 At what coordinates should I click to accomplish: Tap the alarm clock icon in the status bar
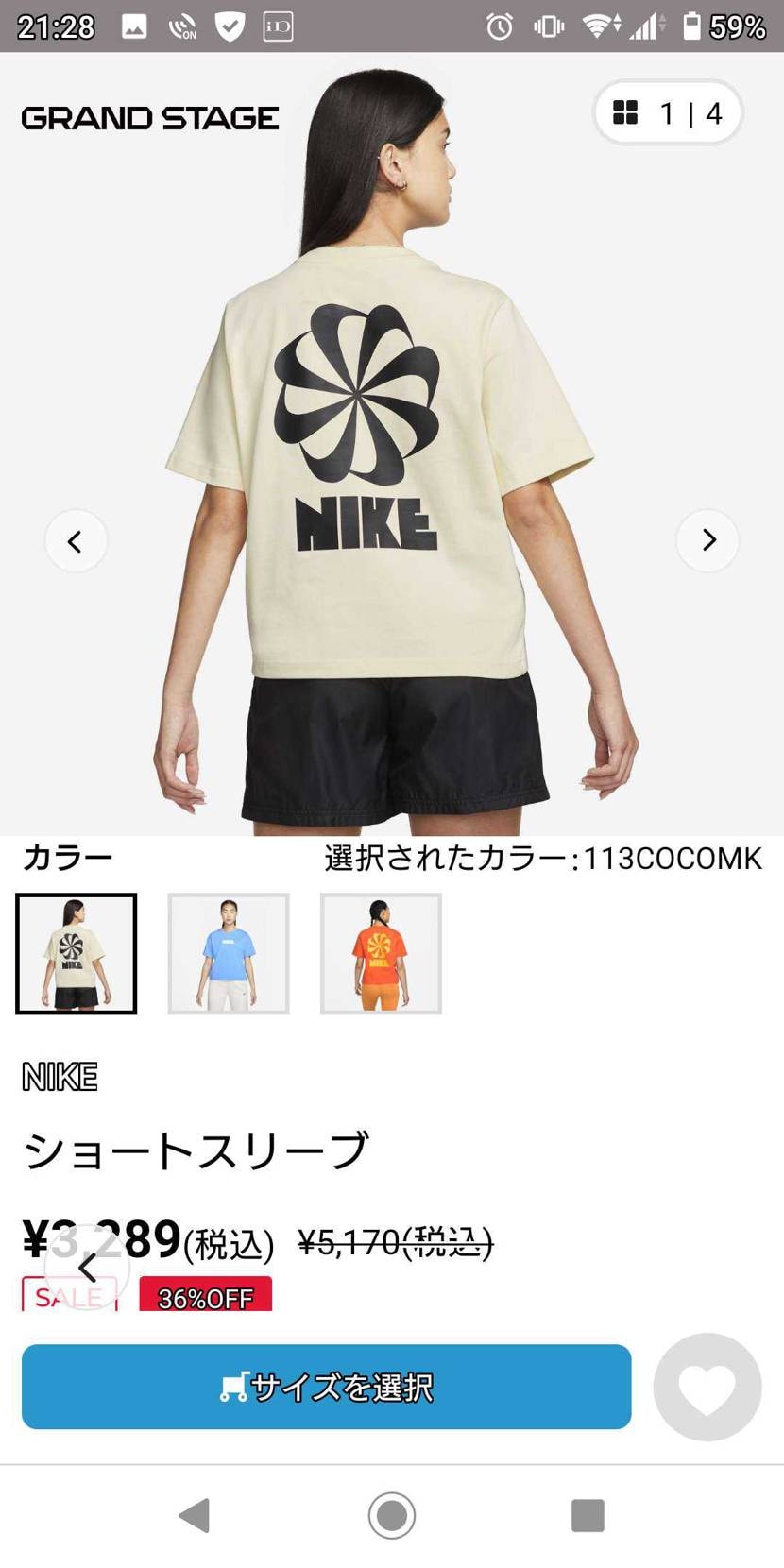(499, 26)
